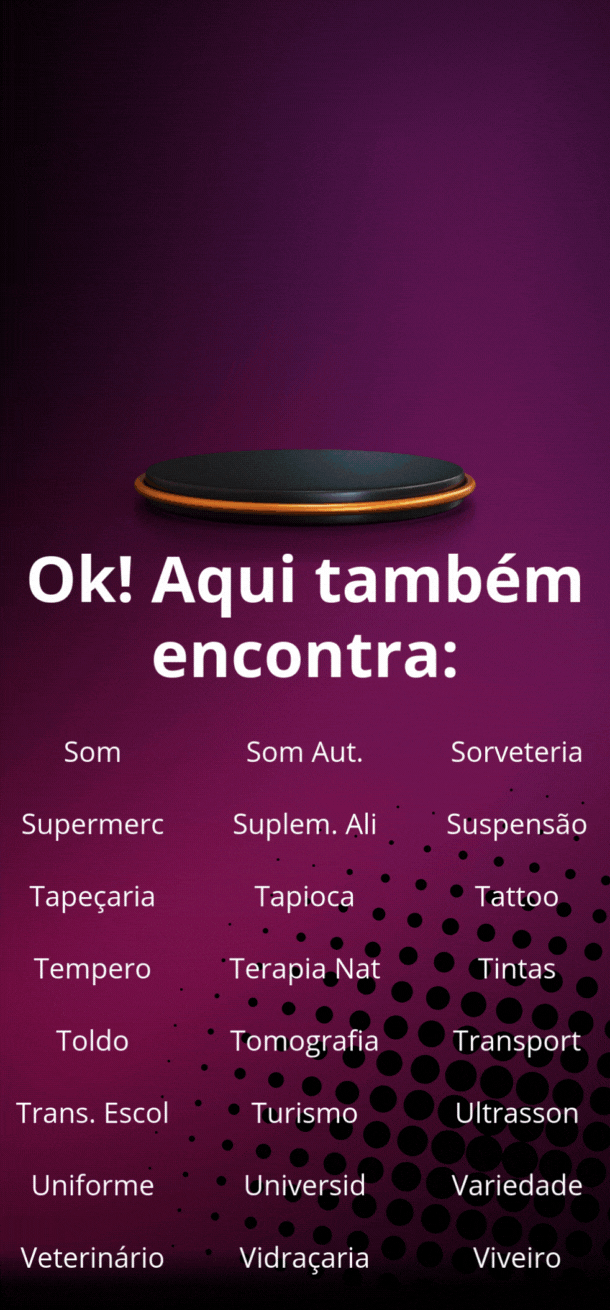This screenshot has width=610, height=1310.
Task: Open the Som category
Action: 92,752
